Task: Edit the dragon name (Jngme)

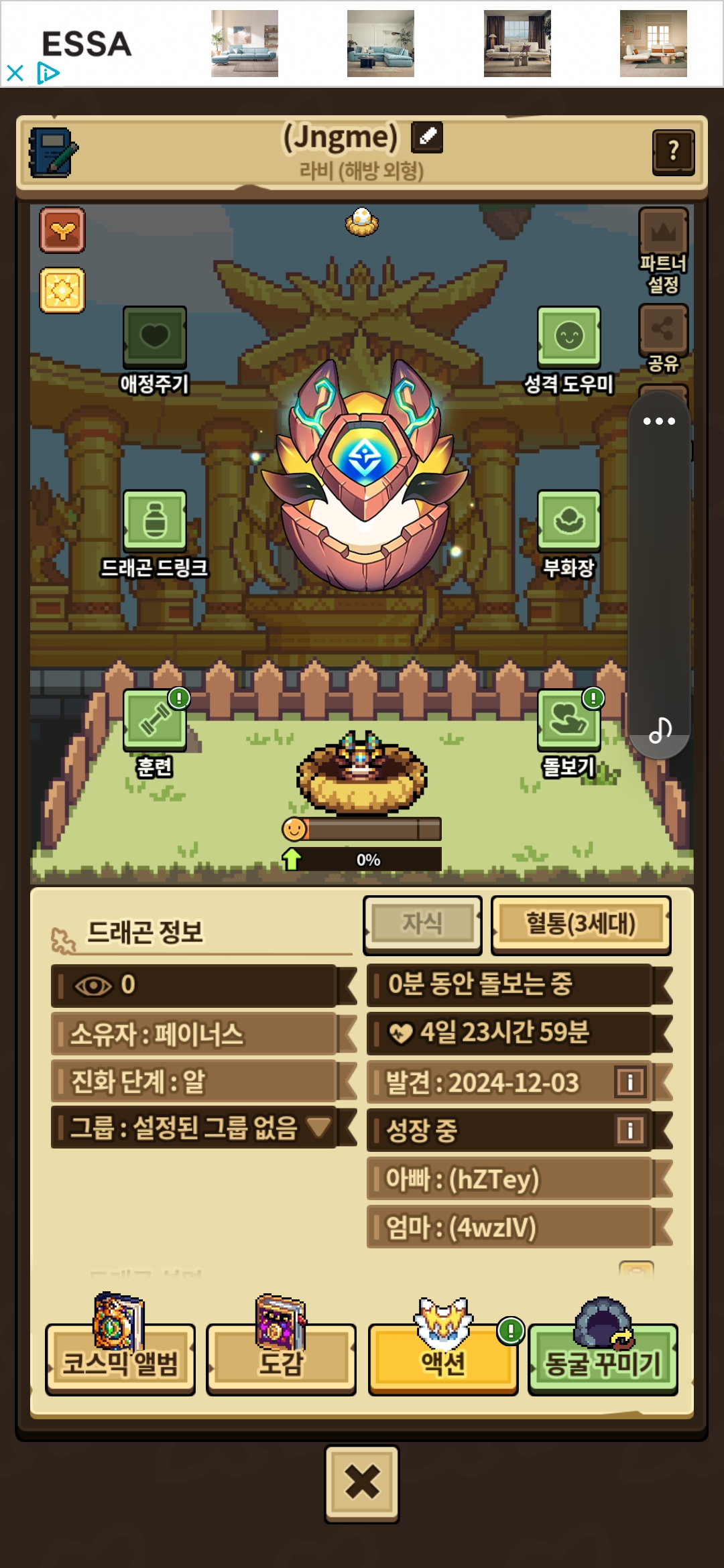Action: point(427,137)
